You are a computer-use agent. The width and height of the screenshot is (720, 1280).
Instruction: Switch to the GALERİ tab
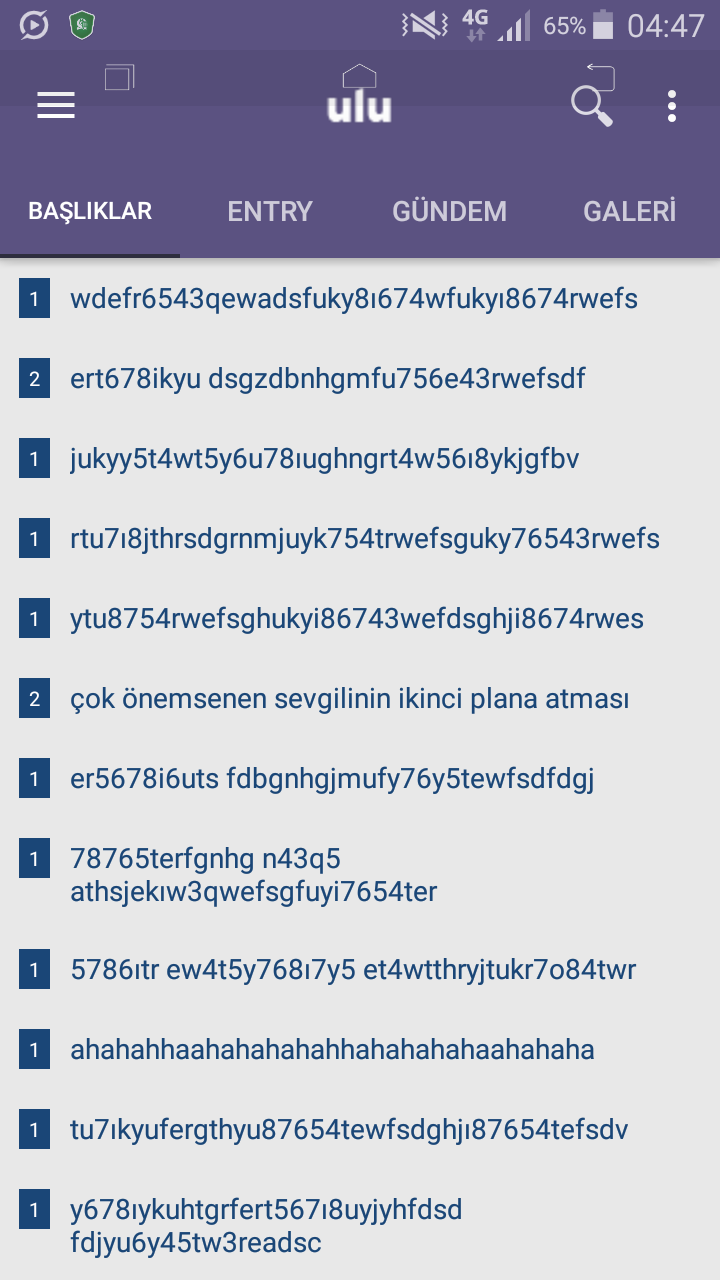(x=630, y=211)
